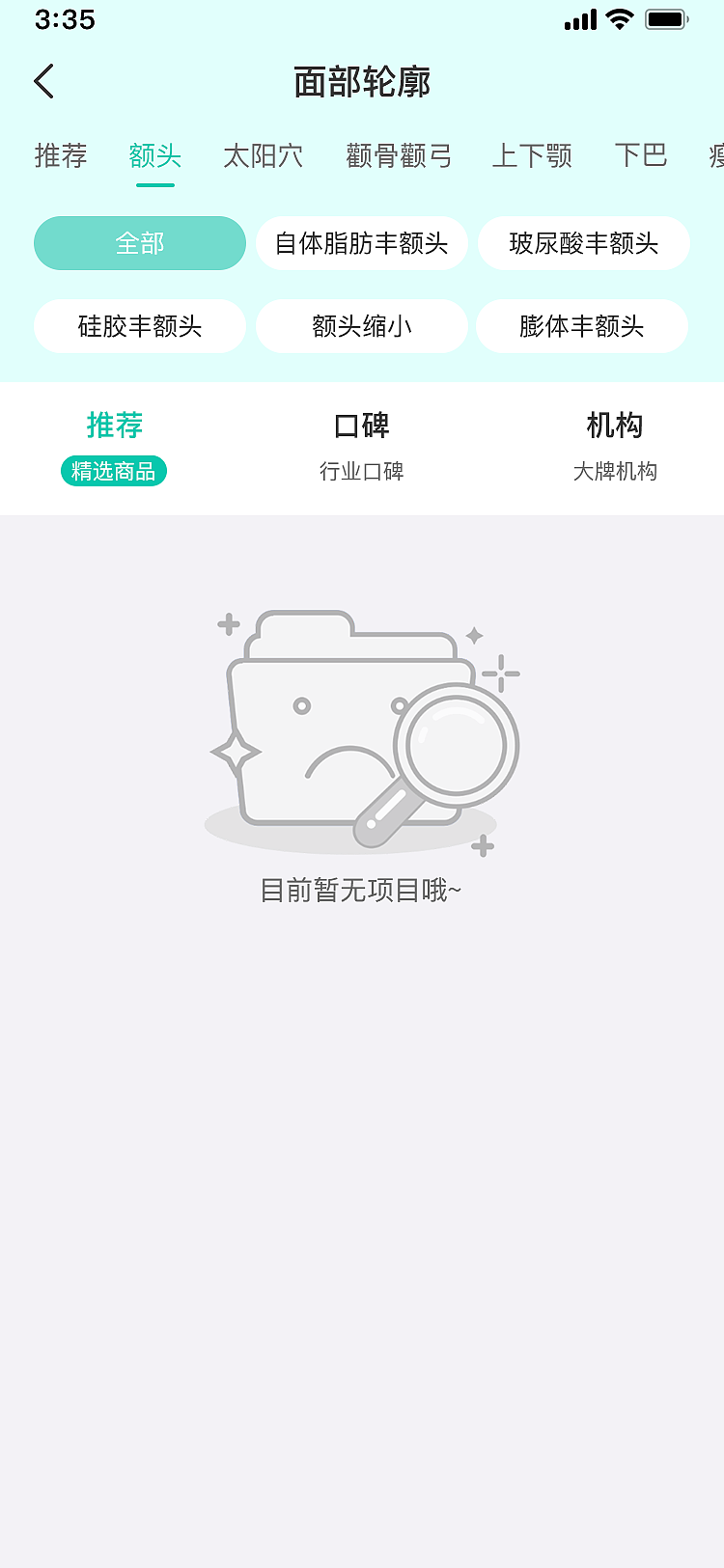The width and height of the screenshot is (724, 1568).
Task: Open the partially visible 瘦 category at the right edge
Action: click(714, 156)
